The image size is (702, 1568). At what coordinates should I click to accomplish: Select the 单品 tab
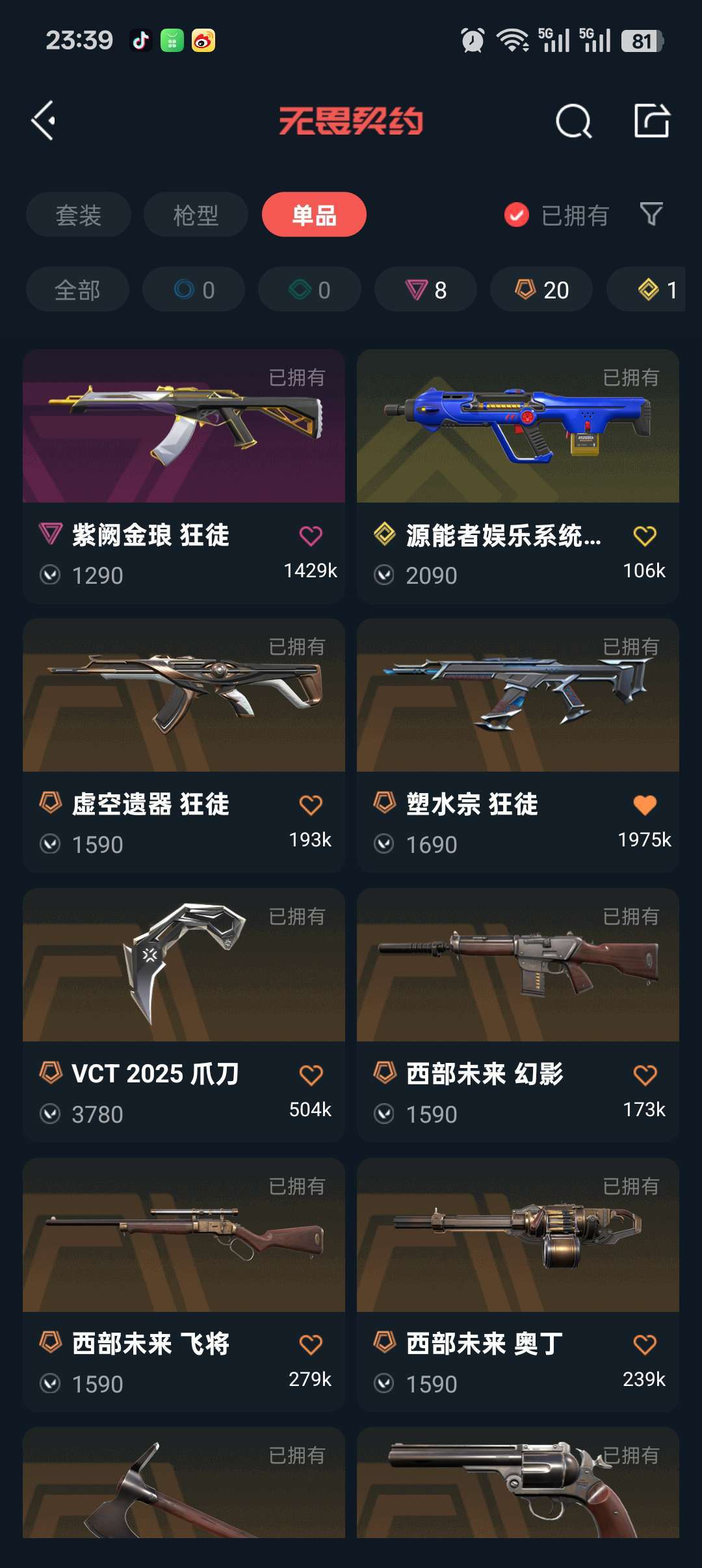[313, 215]
